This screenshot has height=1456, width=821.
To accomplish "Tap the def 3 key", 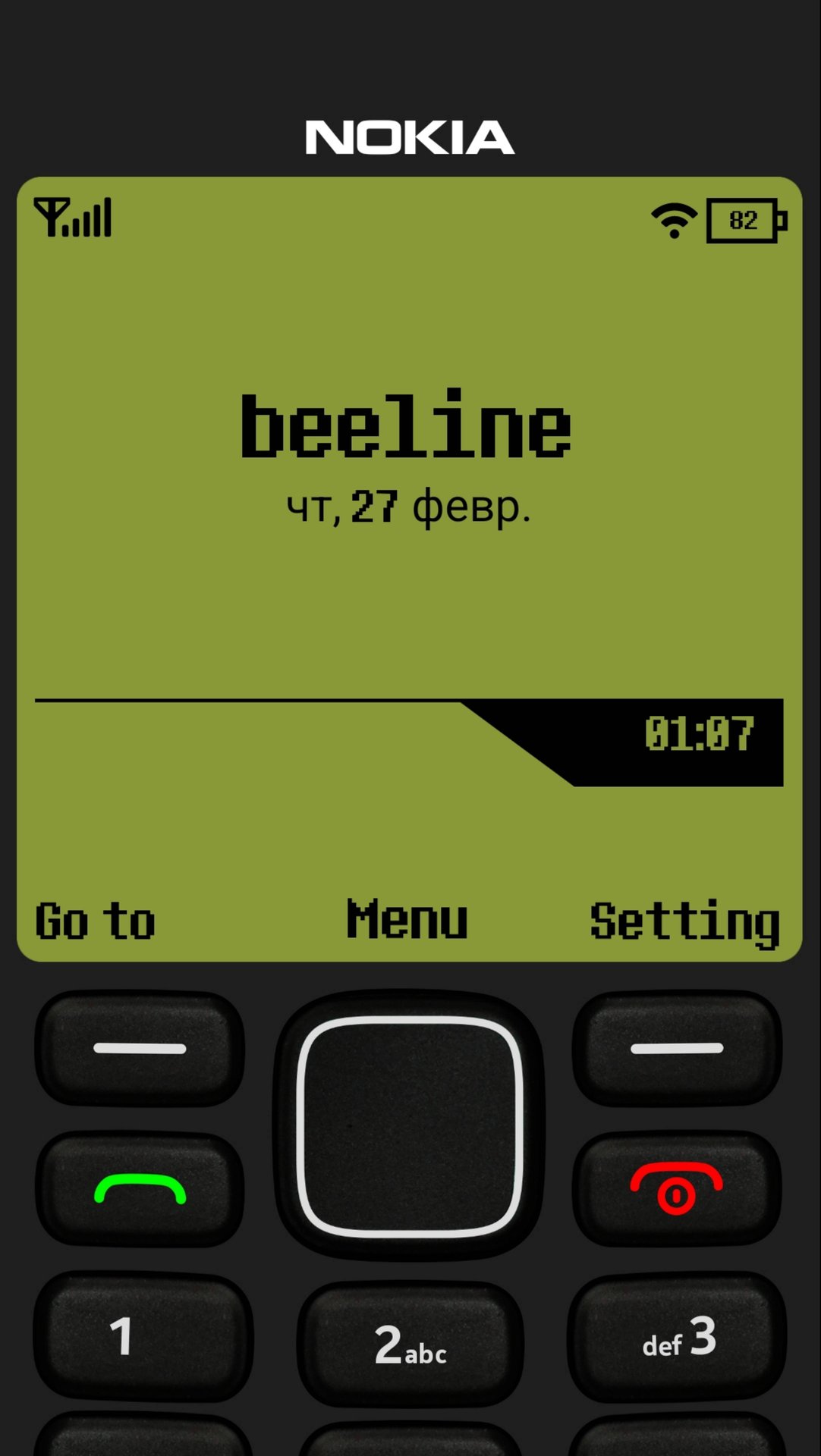I will pyautogui.click(x=677, y=1336).
